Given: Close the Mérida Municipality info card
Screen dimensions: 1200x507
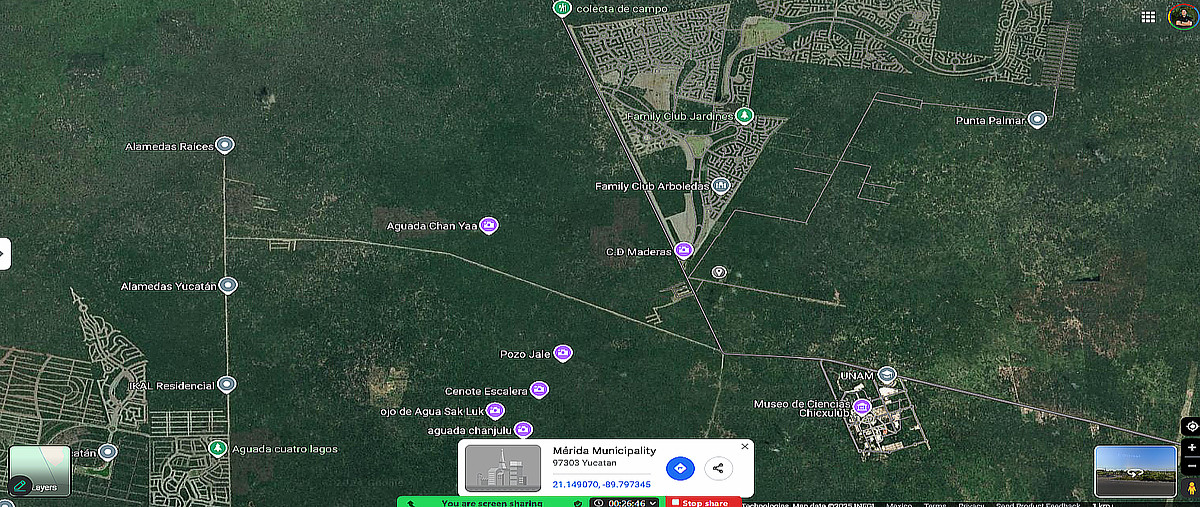Looking at the screenshot, I should (x=744, y=446).
